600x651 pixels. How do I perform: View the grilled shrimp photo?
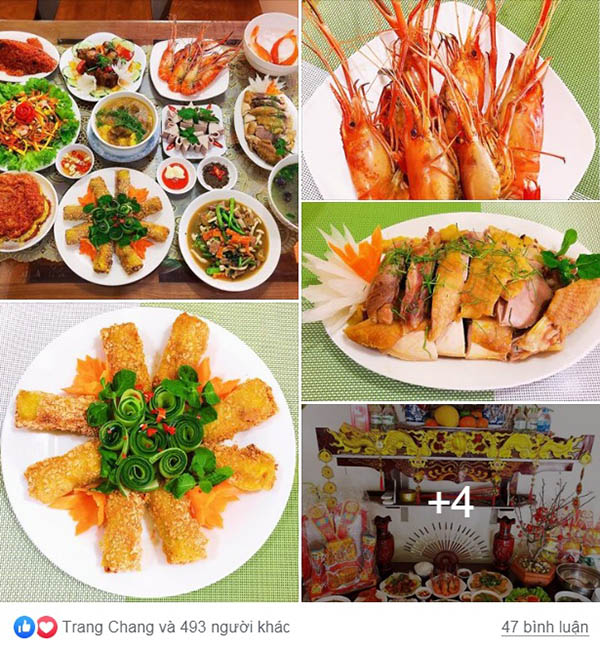[x=451, y=99]
